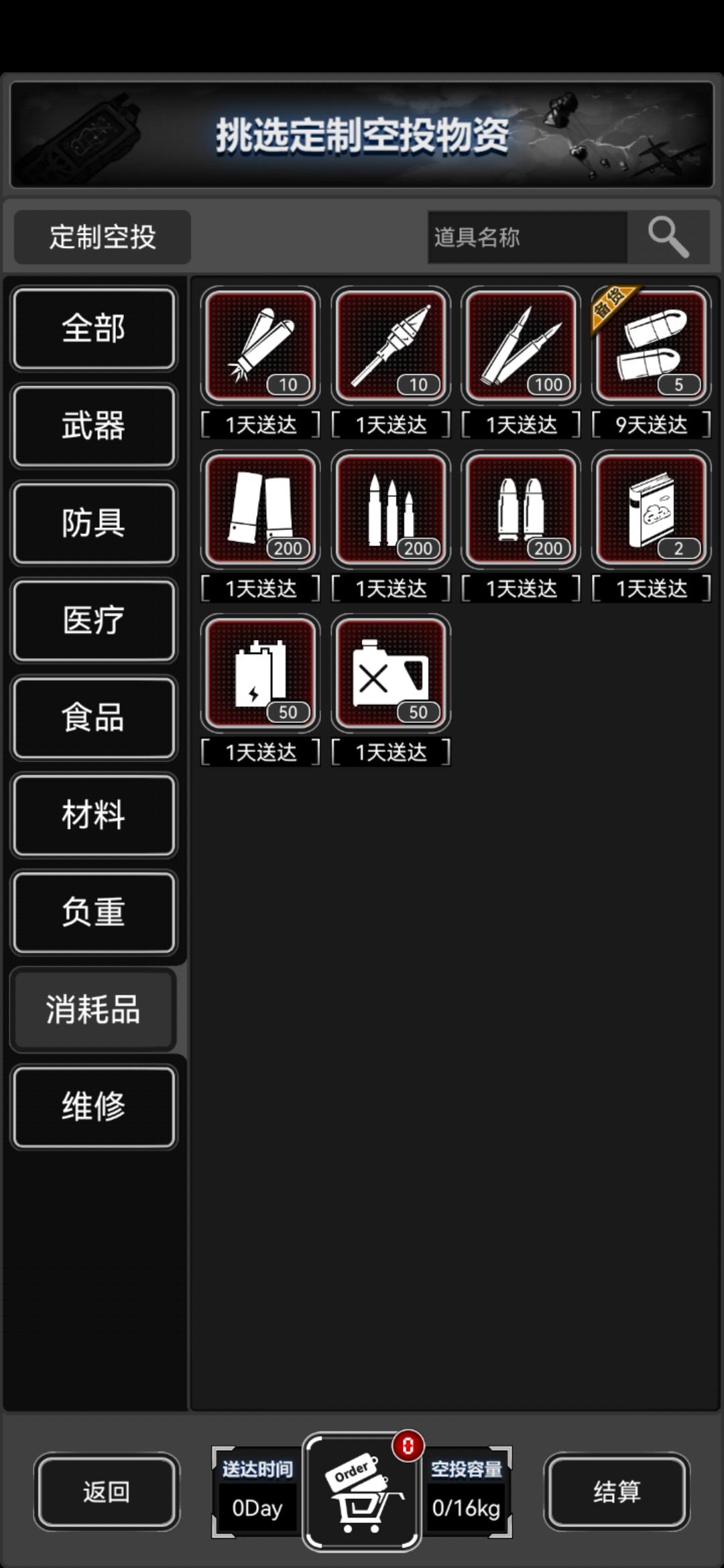Viewport: 724px width, 1568px height.
Task: Open the 防具 category filter
Action: pyautogui.click(x=94, y=524)
